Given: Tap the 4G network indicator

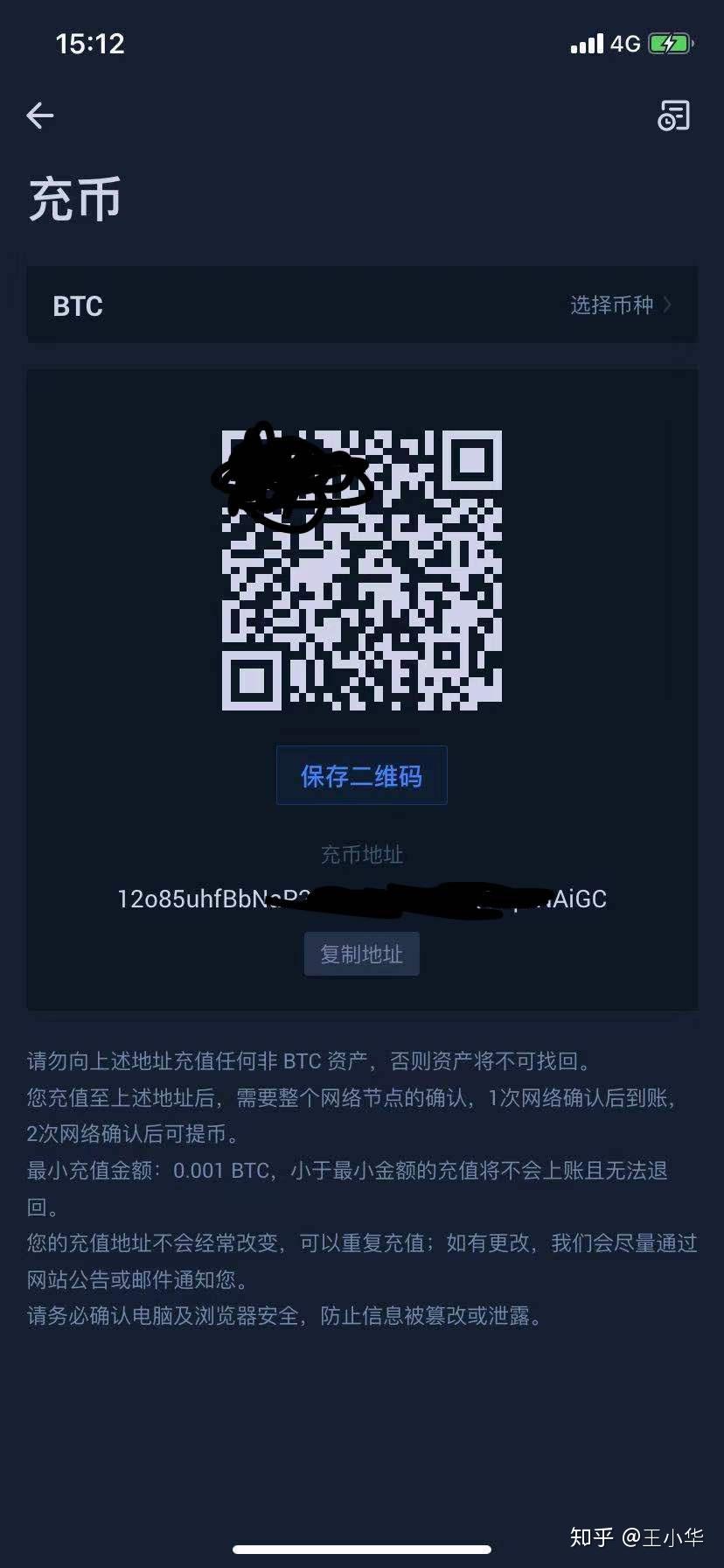Looking at the screenshot, I should click(x=628, y=42).
